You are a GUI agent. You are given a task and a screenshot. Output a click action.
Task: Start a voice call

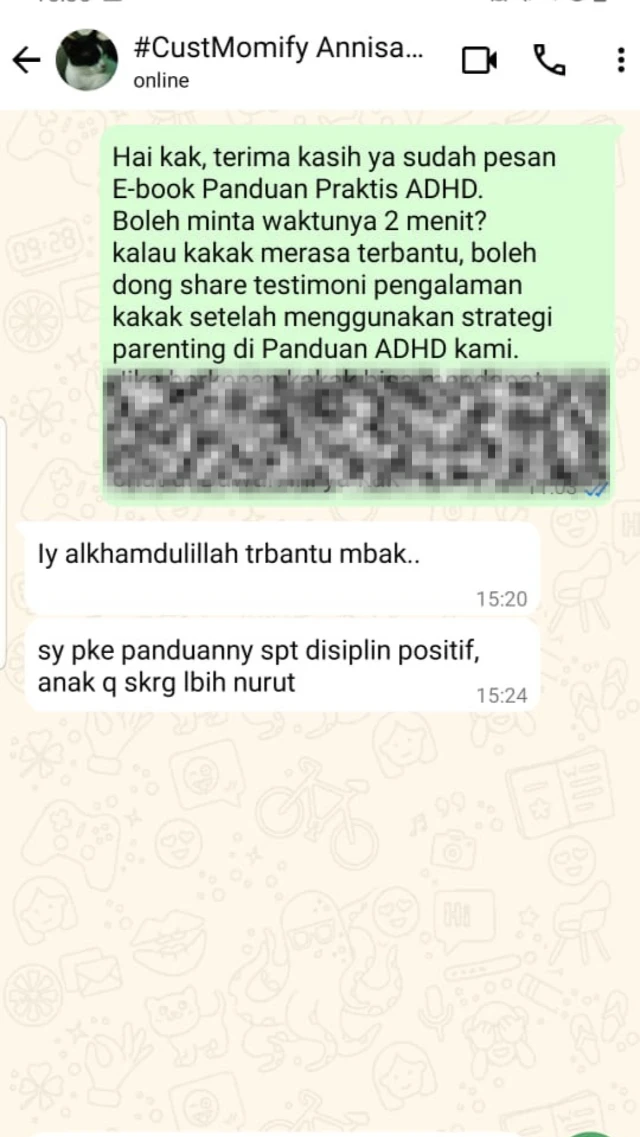tap(549, 61)
